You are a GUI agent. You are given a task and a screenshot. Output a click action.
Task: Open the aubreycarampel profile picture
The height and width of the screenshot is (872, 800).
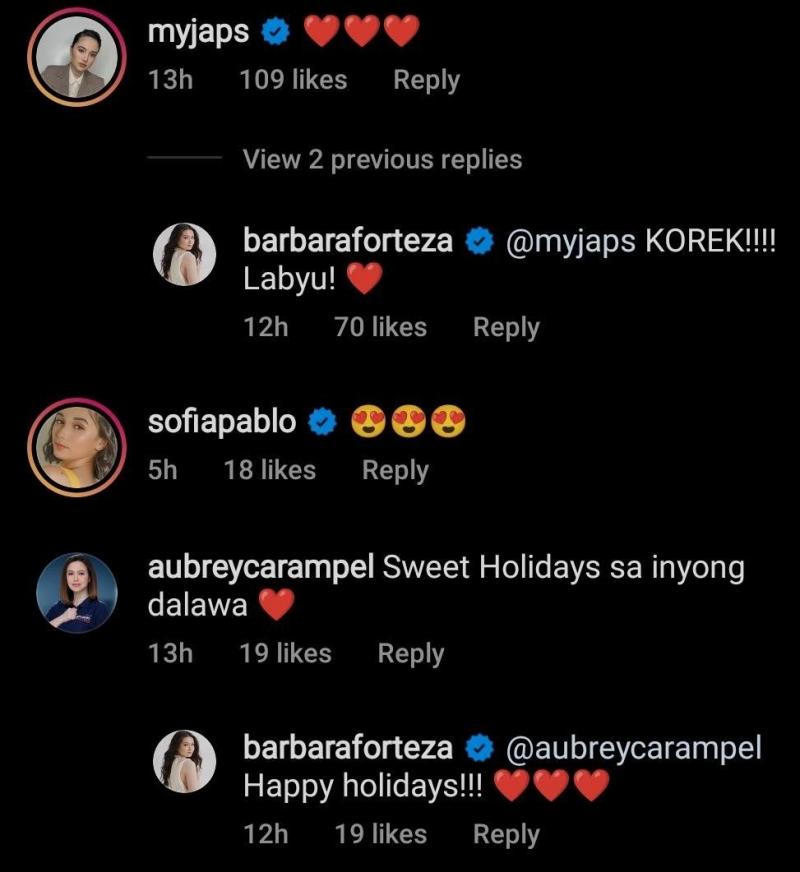76,592
